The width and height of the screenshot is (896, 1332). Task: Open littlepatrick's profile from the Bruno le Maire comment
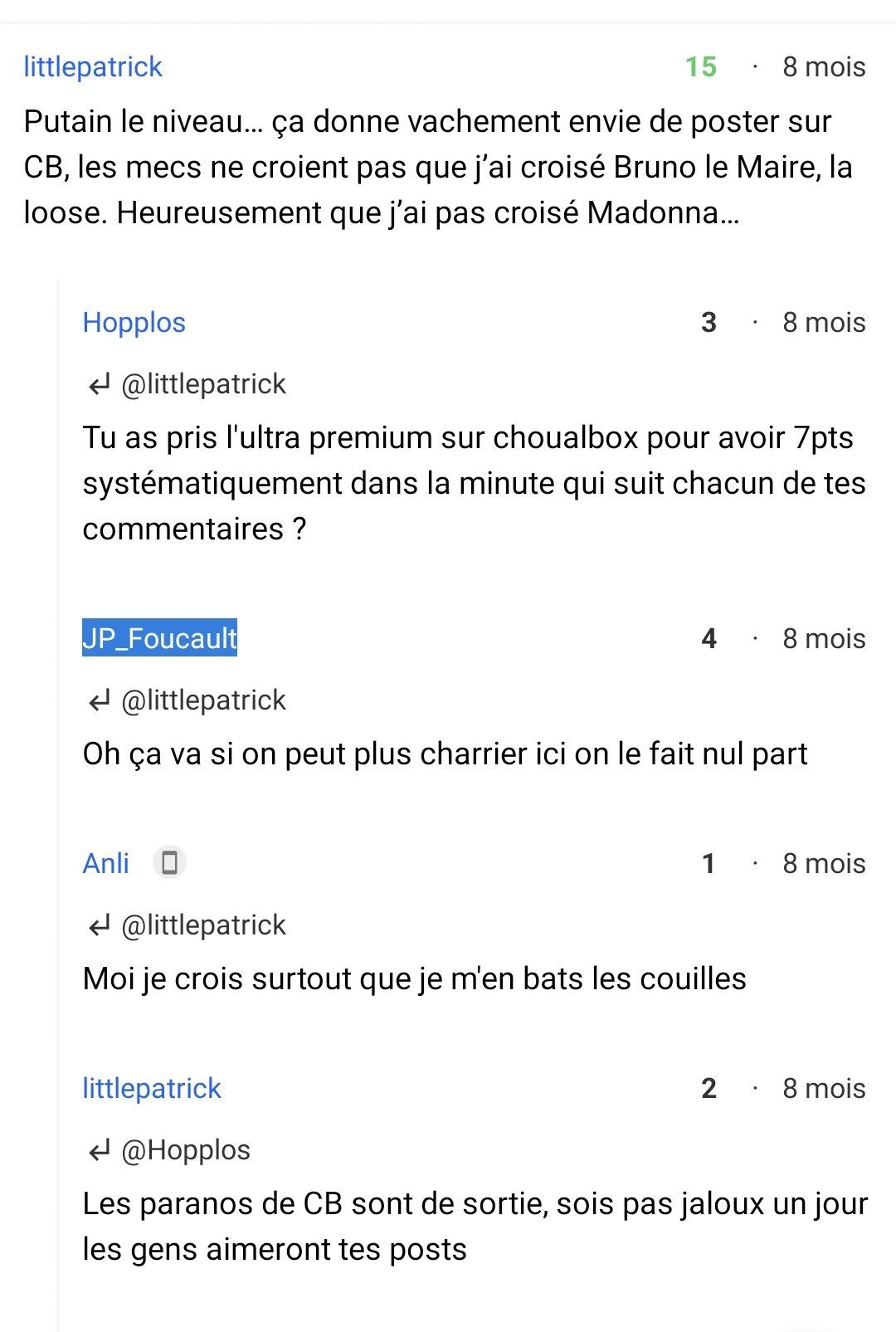coord(93,66)
